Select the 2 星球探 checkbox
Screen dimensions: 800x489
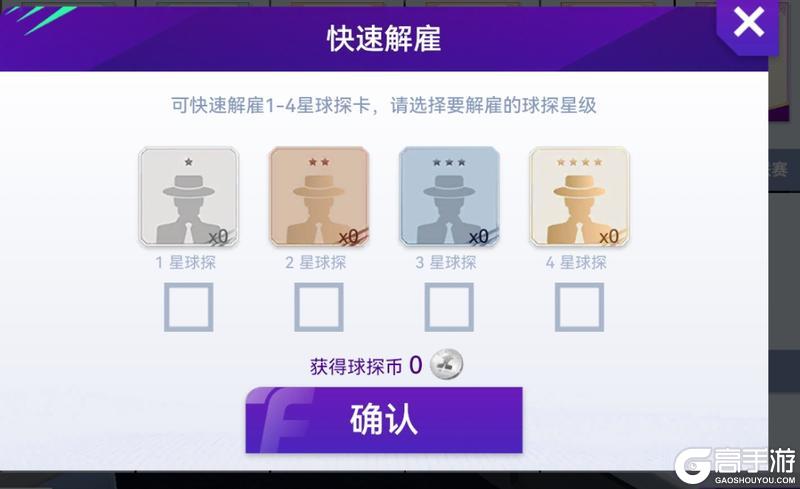[x=319, y=307]
